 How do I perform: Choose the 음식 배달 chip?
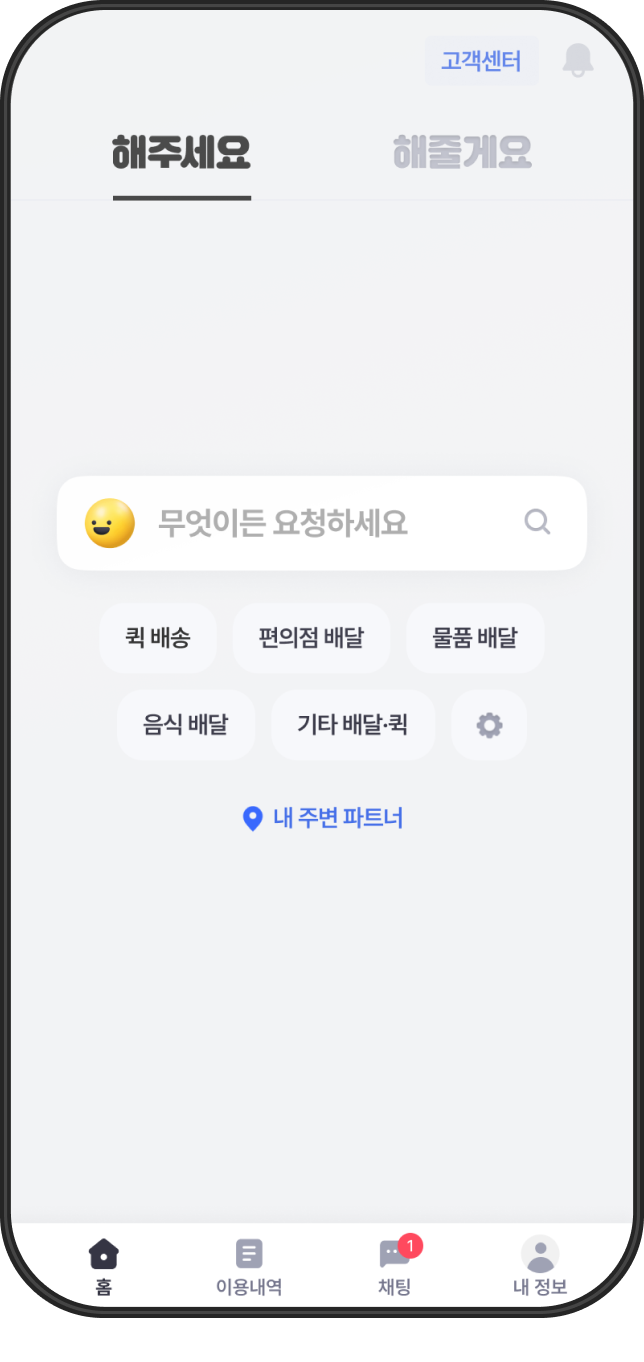186,725
